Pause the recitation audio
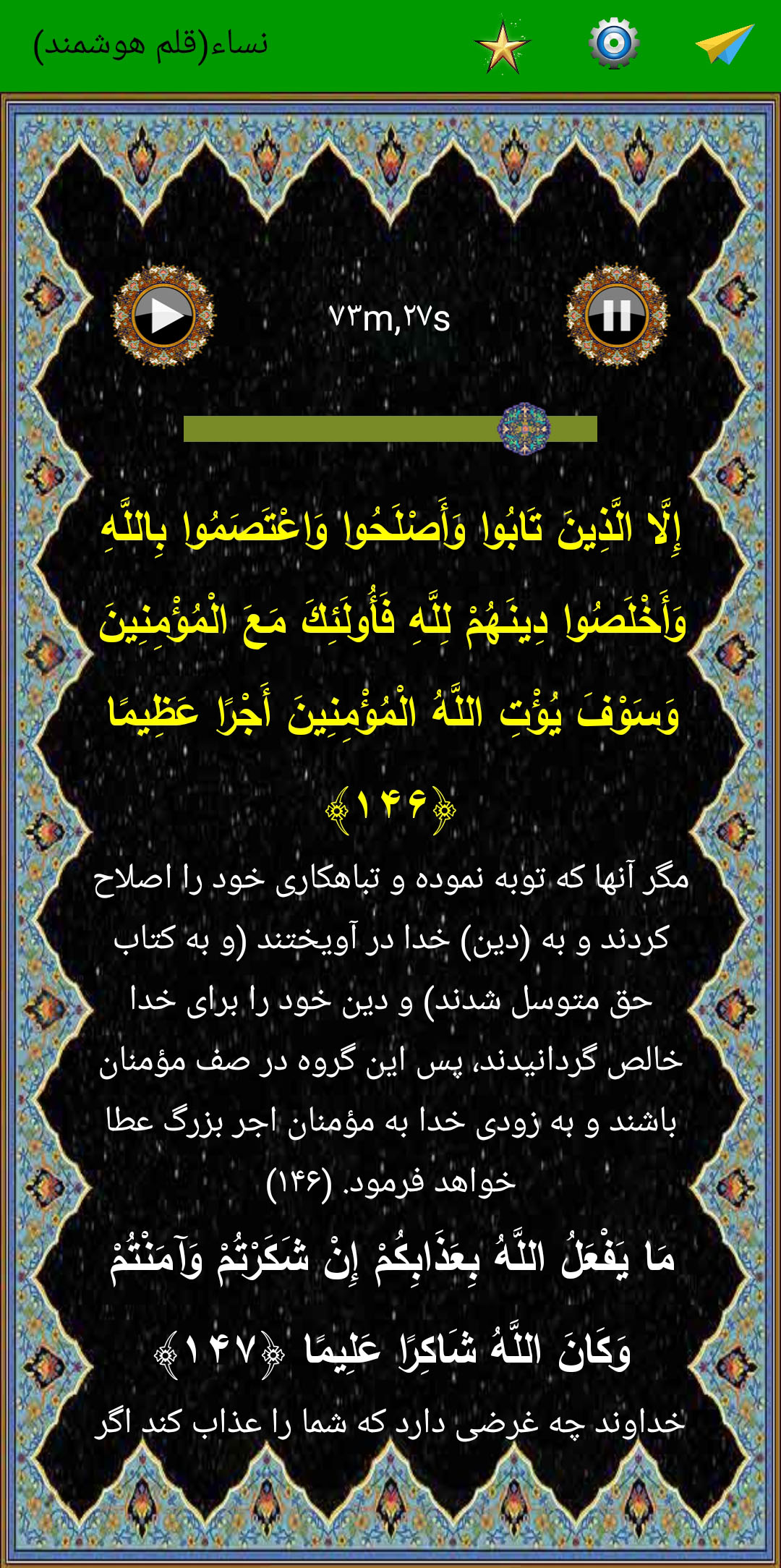Image resolution: width=781 pixels, height=1568 pixels. point(617,315)
